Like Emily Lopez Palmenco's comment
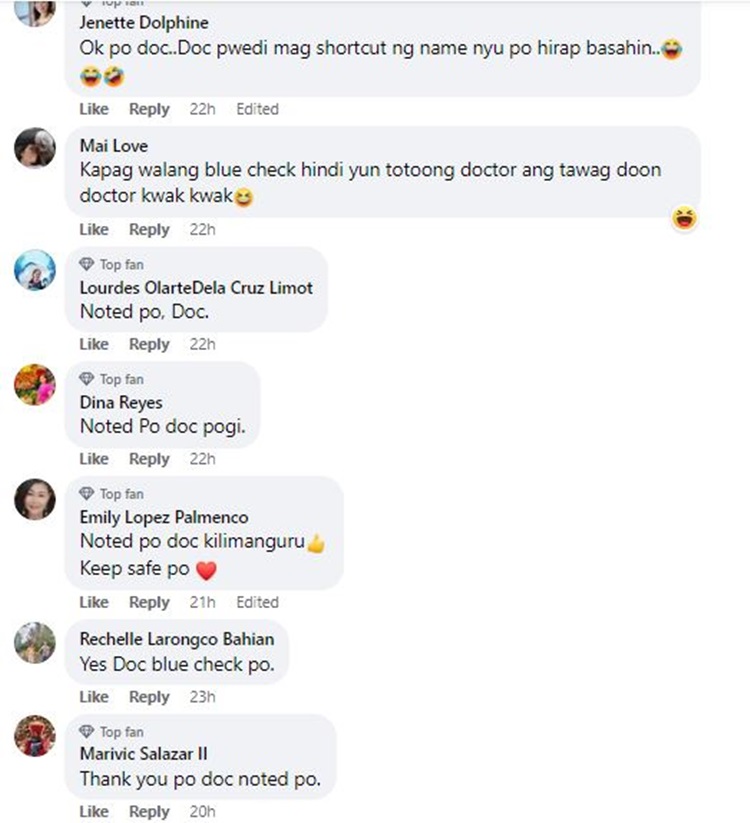This screenshot has width=750, height=823. click(x=93, y=602)
